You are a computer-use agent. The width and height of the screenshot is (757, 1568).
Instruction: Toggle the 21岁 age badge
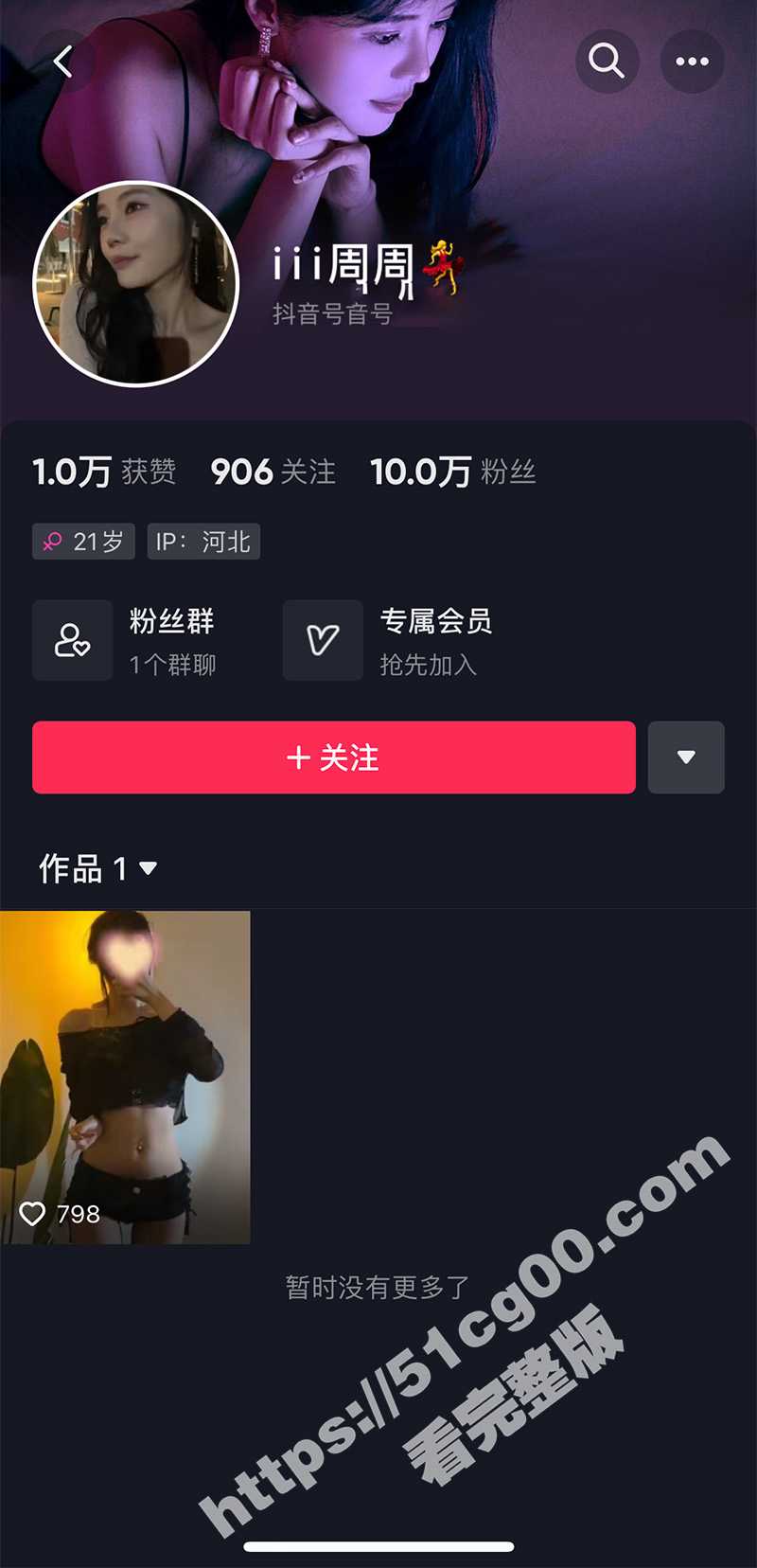[x=83, y=541]
